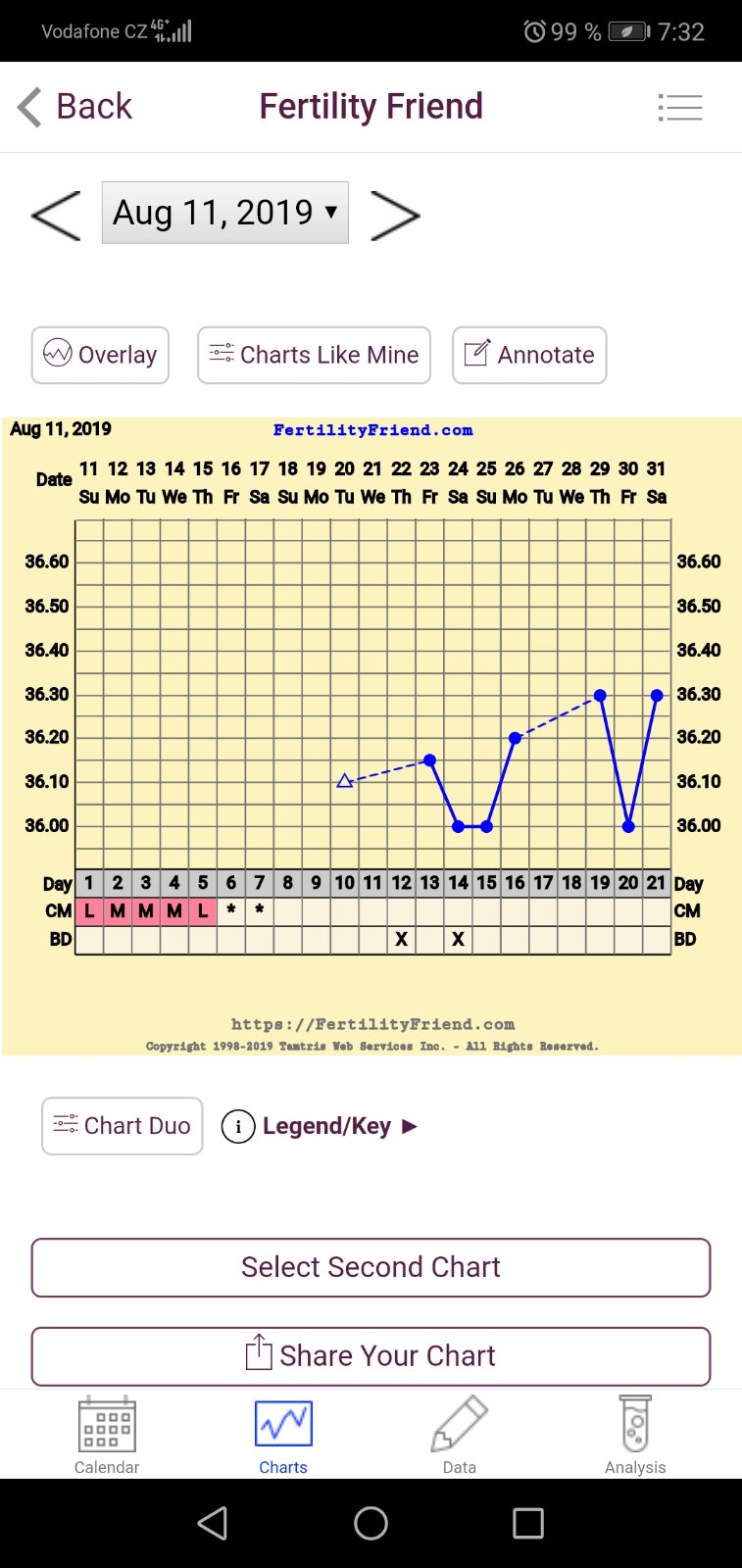Tap Select Second Chart
Image resolution: width=742 pixels, height=1568 pixels.
[371, 1267]
